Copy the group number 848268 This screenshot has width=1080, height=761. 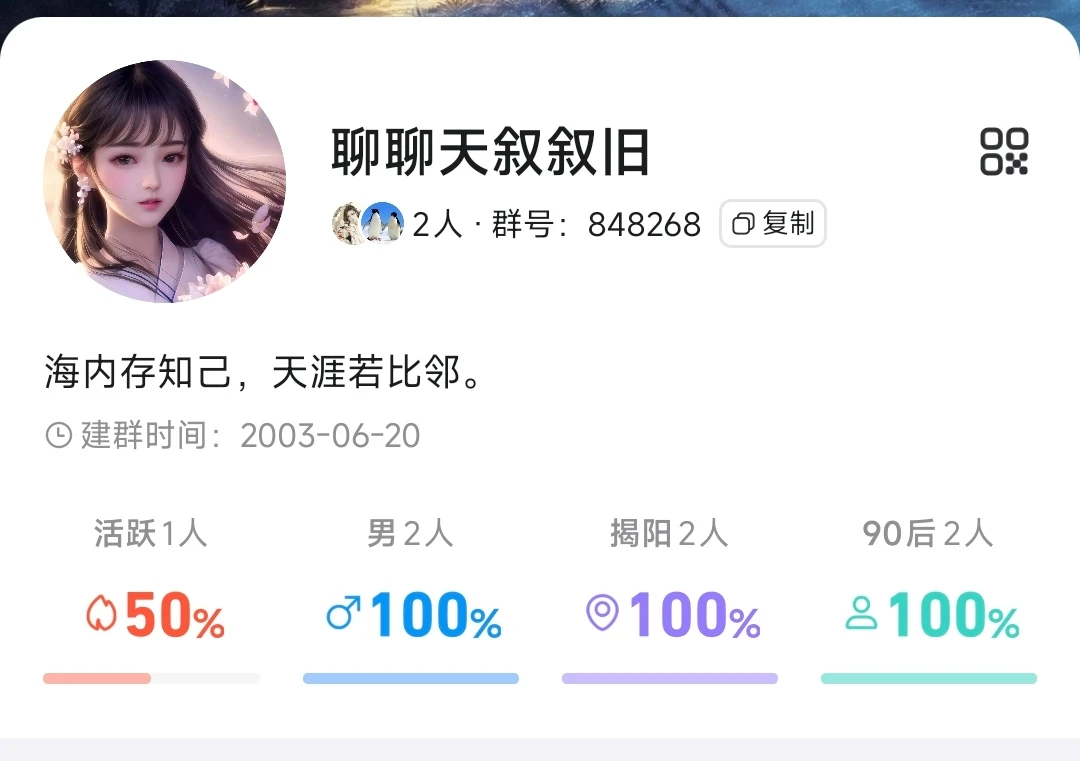773,224
